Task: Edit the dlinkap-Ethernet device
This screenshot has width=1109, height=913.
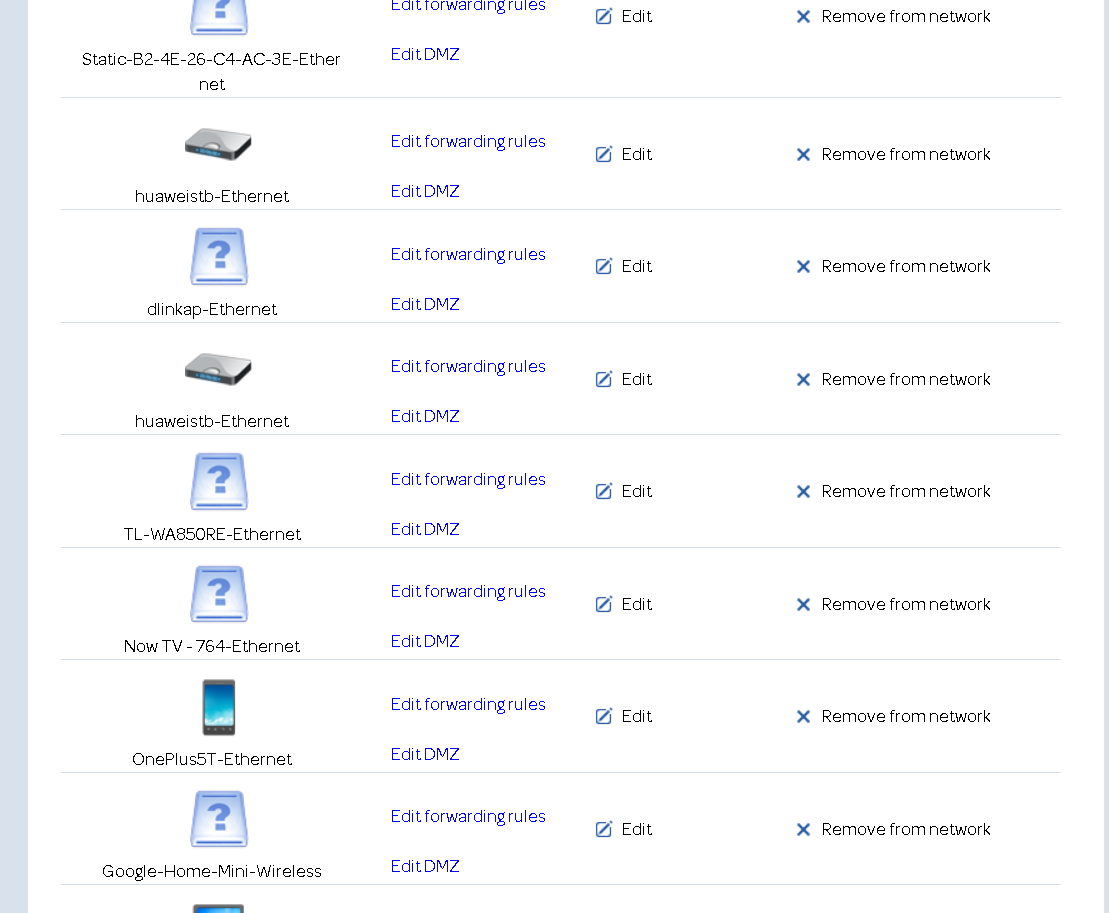Action: 624,266
